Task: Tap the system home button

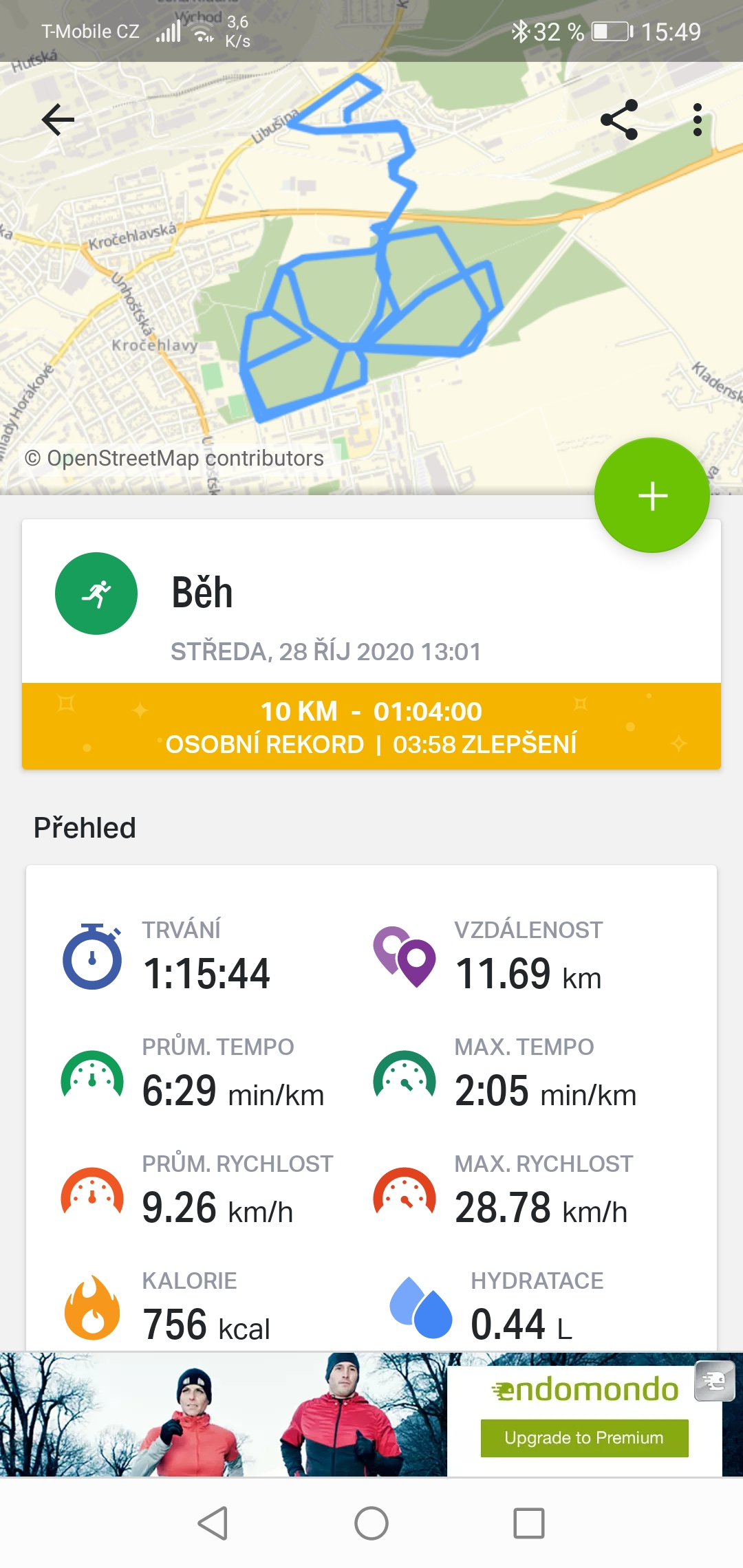Action: click(x=371, y=1523)
